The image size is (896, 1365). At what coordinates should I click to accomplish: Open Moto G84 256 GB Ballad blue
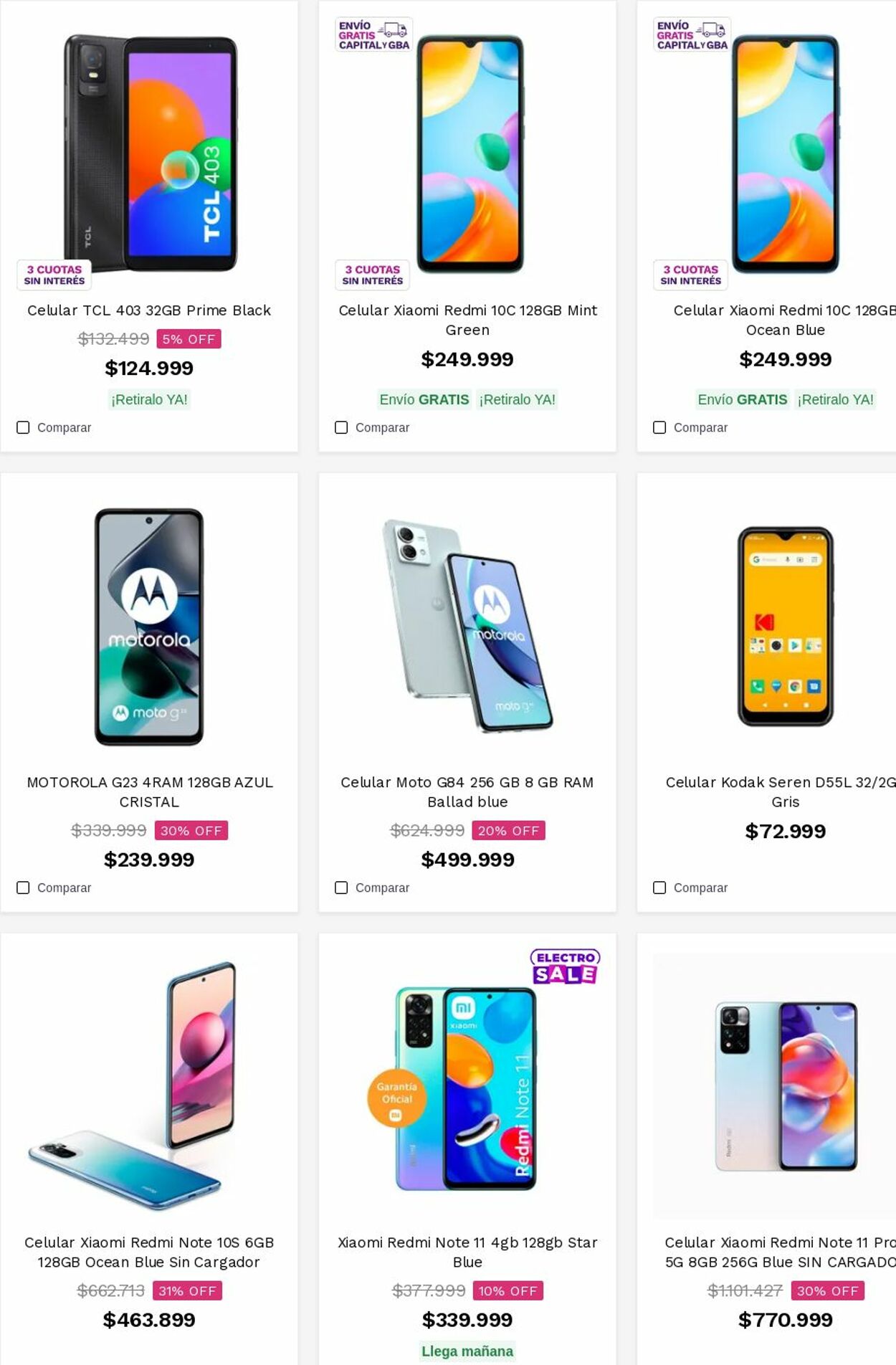click(467, 791)
